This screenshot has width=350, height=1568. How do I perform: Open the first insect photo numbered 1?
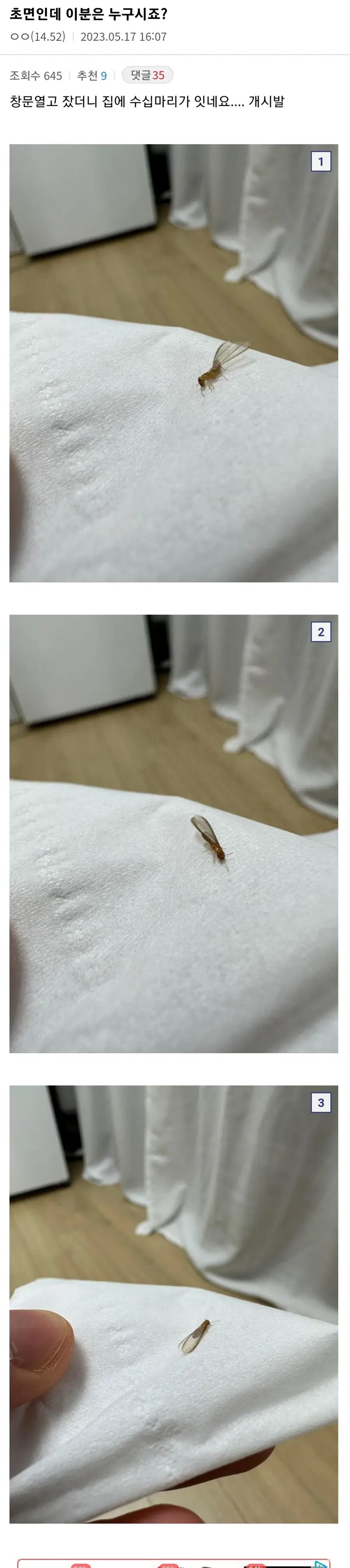coord(173,363)
